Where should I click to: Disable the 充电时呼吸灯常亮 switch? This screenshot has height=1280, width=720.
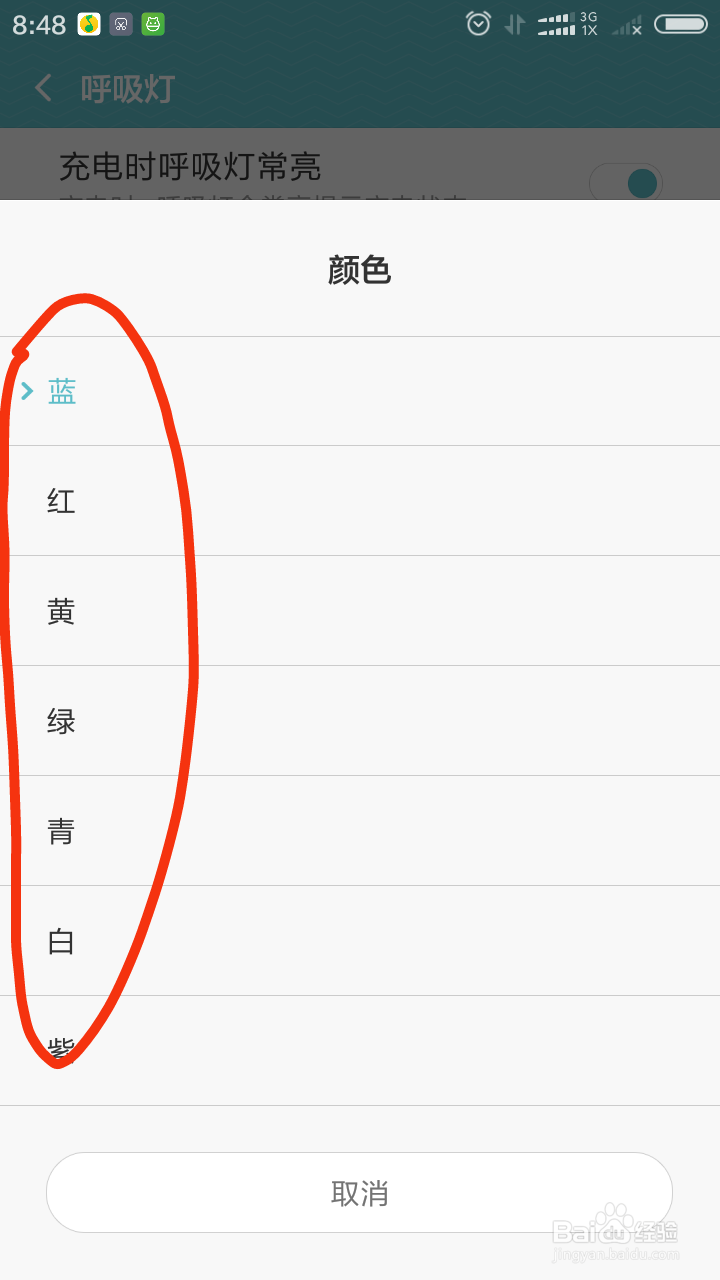(x=628, y=183)
